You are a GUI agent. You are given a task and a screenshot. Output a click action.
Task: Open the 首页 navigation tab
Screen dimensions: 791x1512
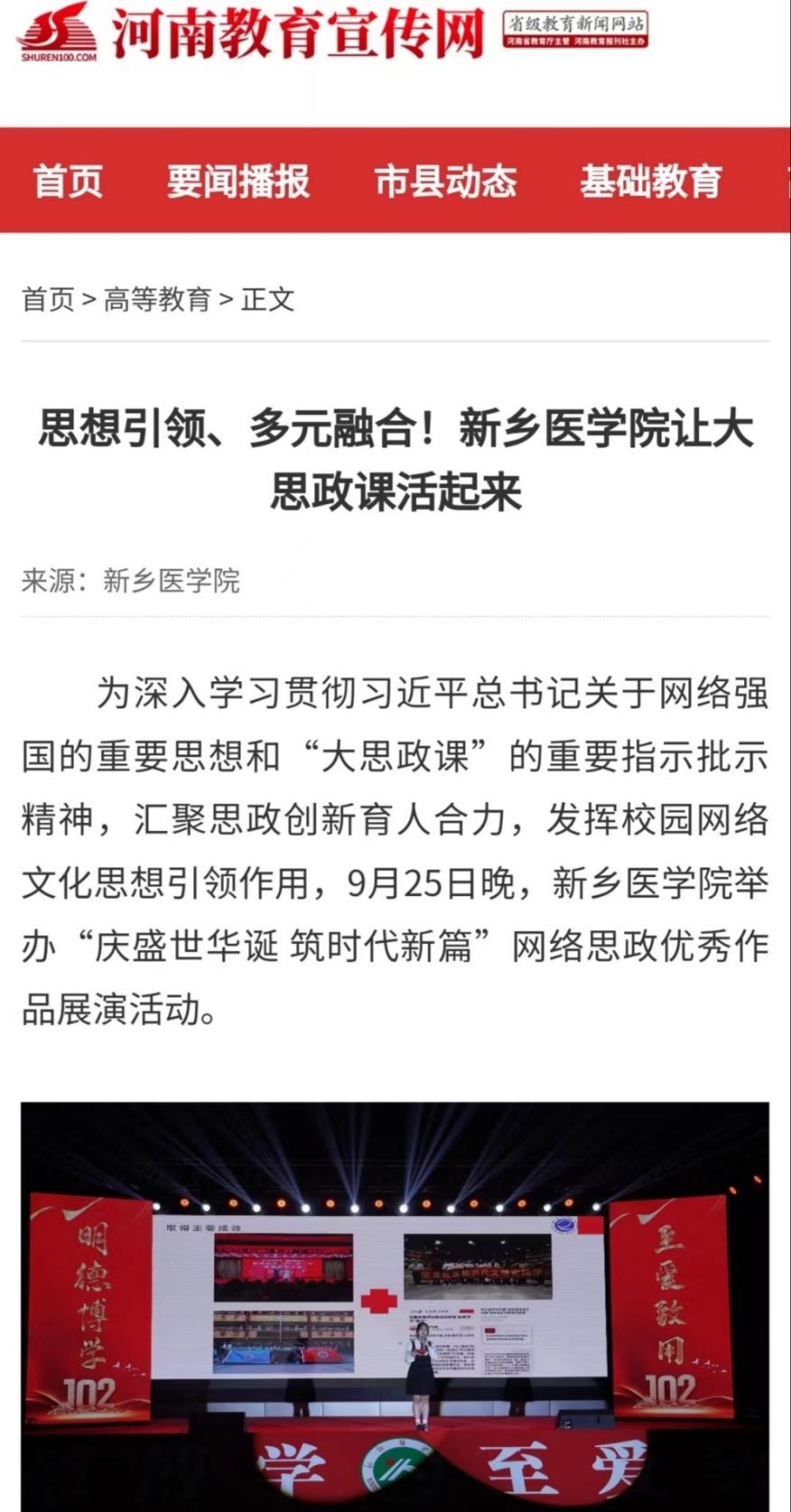point(68,181)
